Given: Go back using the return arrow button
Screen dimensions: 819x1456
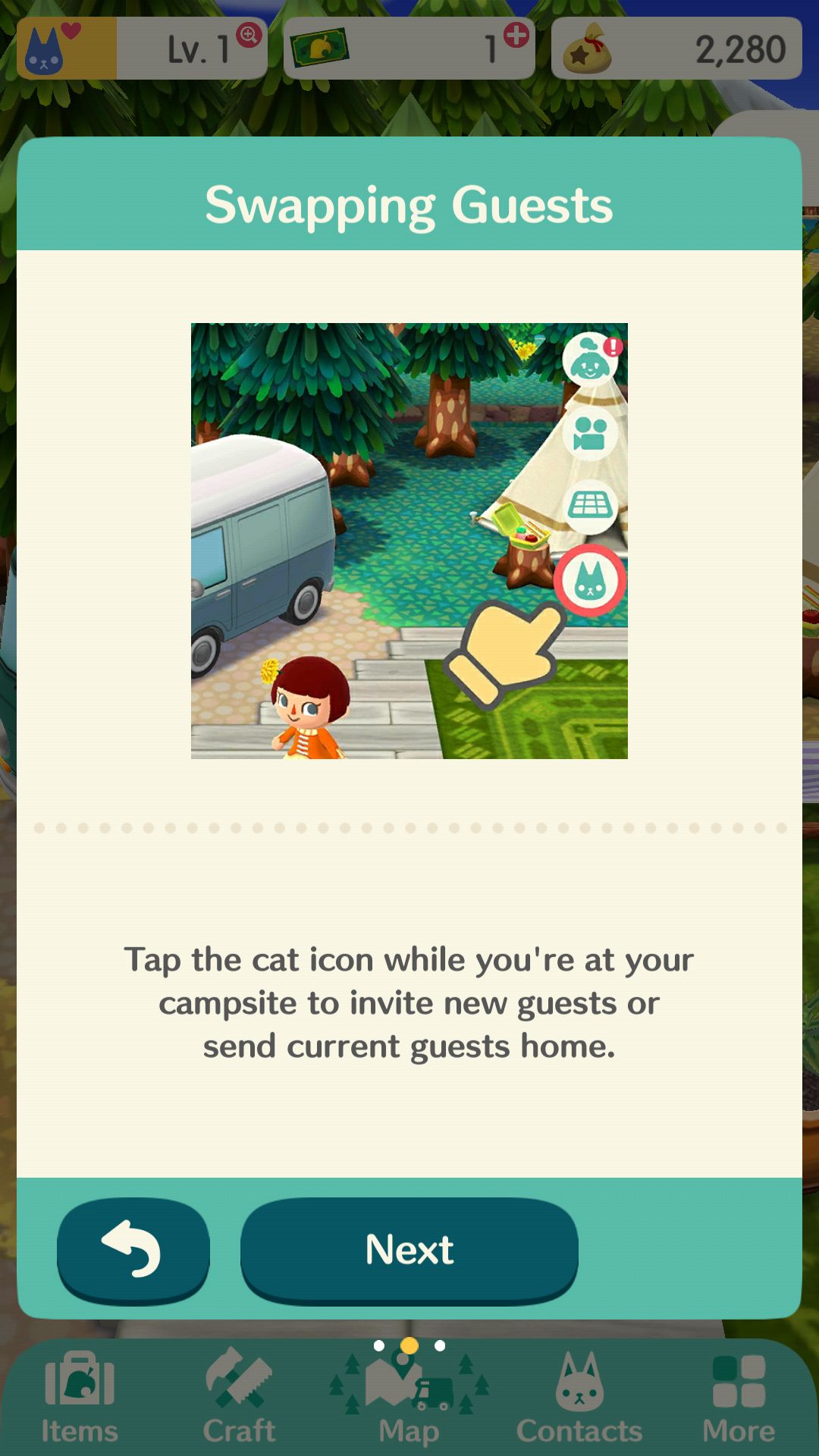Looking at the screenshot, I should tap(133, 1250).
